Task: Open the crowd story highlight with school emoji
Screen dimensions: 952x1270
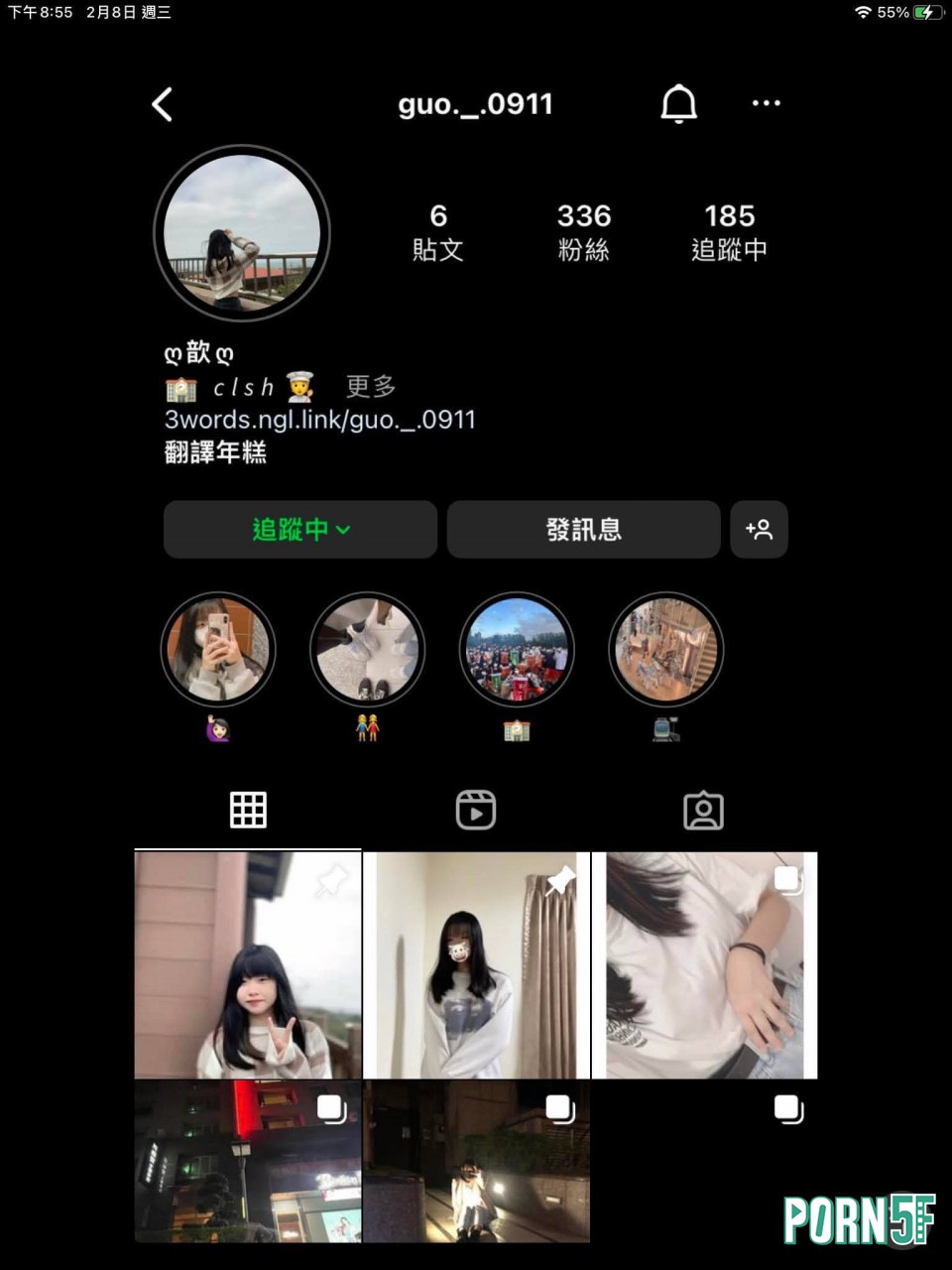Action: click(x=517, y=650)
